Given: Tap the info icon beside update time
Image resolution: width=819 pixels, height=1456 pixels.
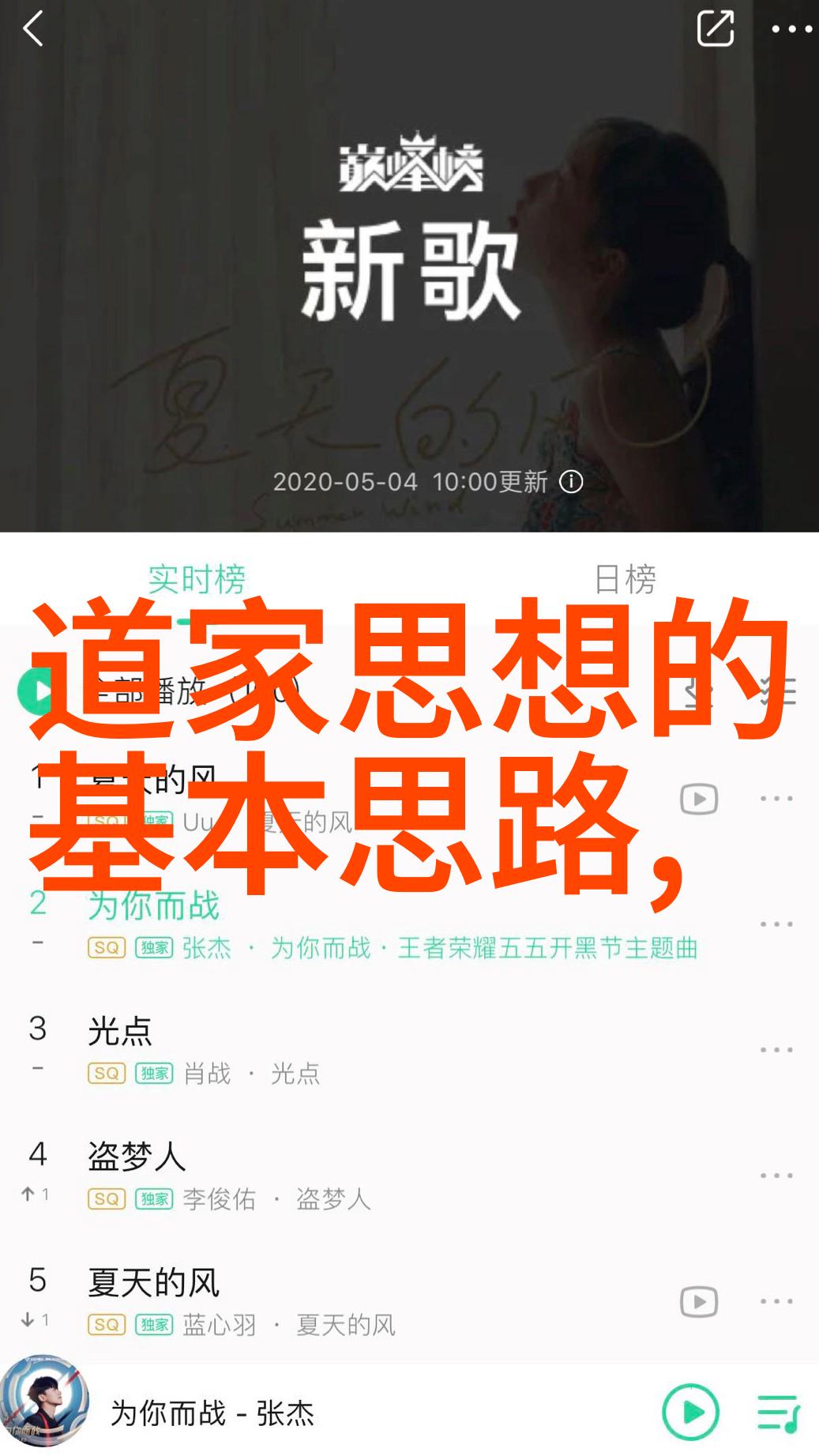Looking at the screenshot, I should tap(571, 482).
